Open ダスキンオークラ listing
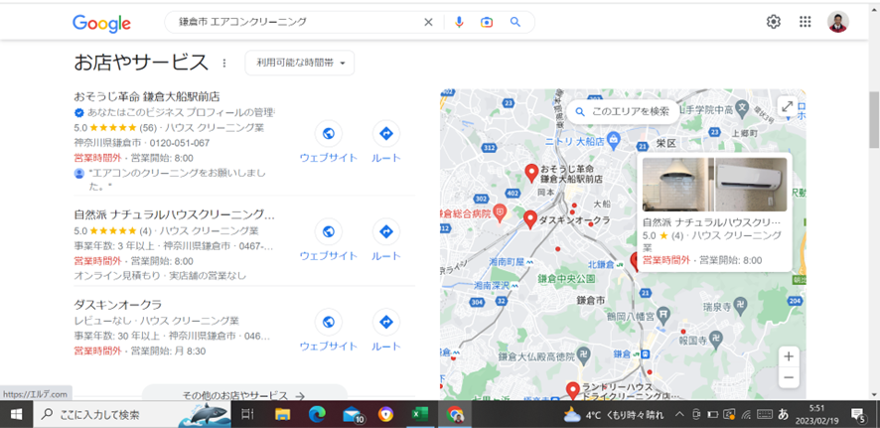 pyautogui.click(x=118, y=305)
